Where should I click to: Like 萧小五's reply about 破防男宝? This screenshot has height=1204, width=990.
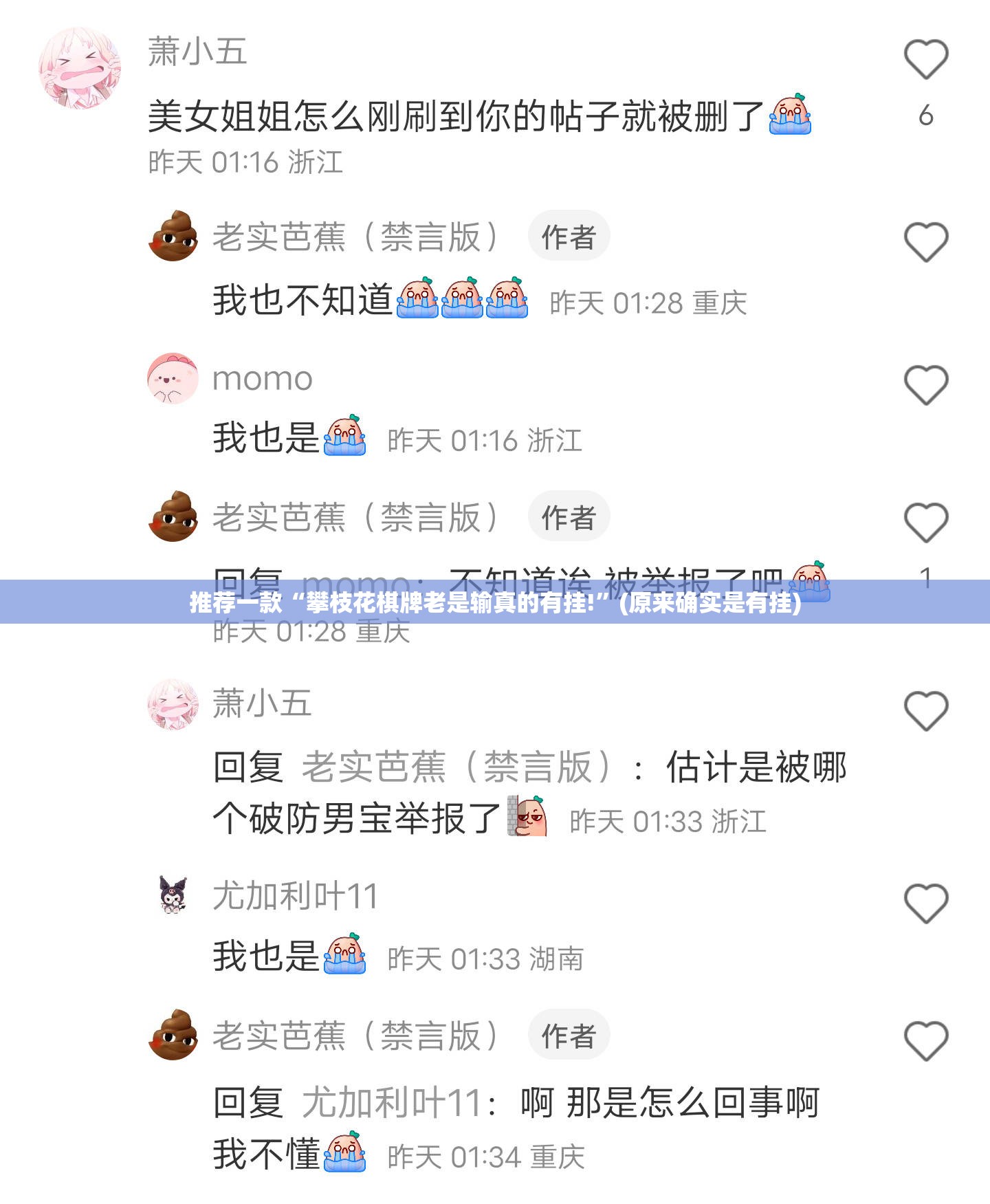(925, 710)
